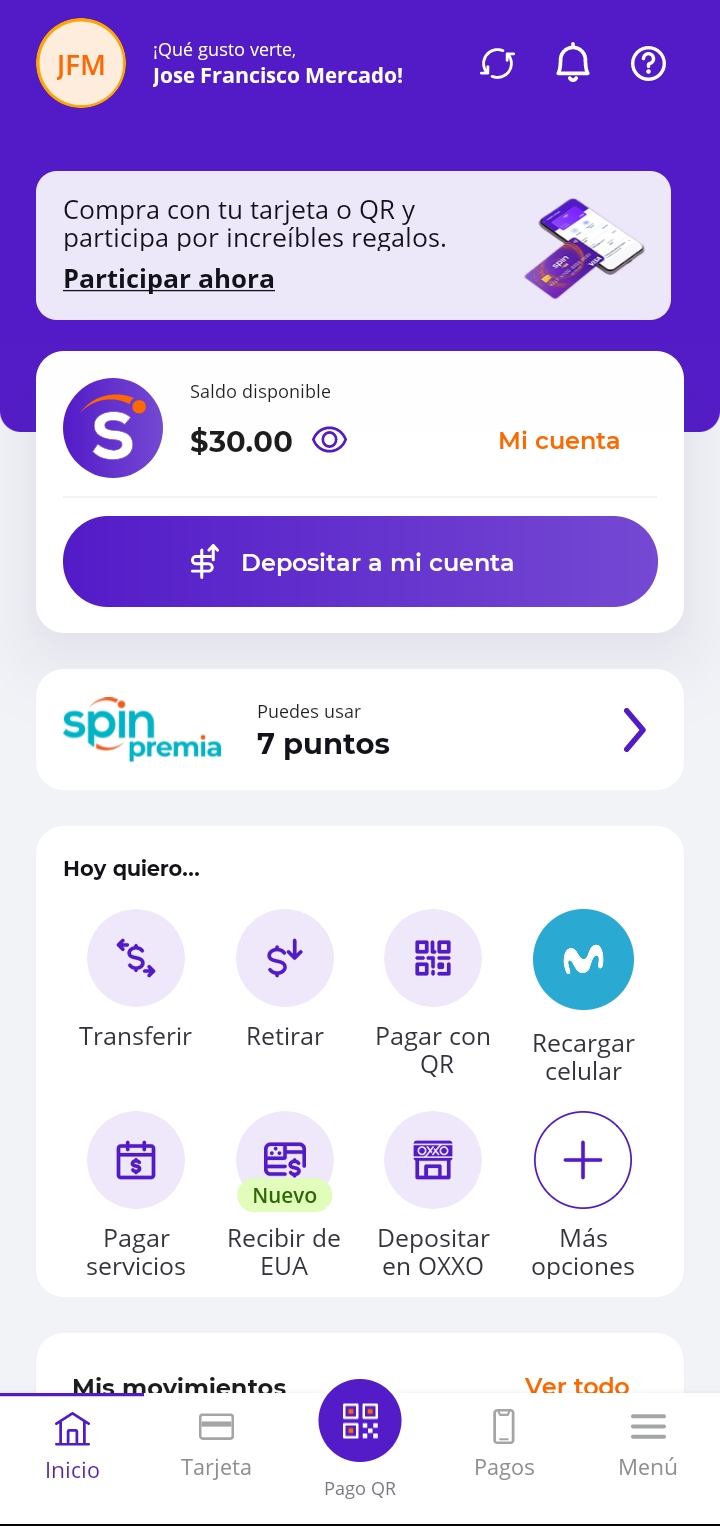Viewport: 720px width, 1526px height.
Task: Open the Spin Premia points card
Action: (x=360, y=730)
